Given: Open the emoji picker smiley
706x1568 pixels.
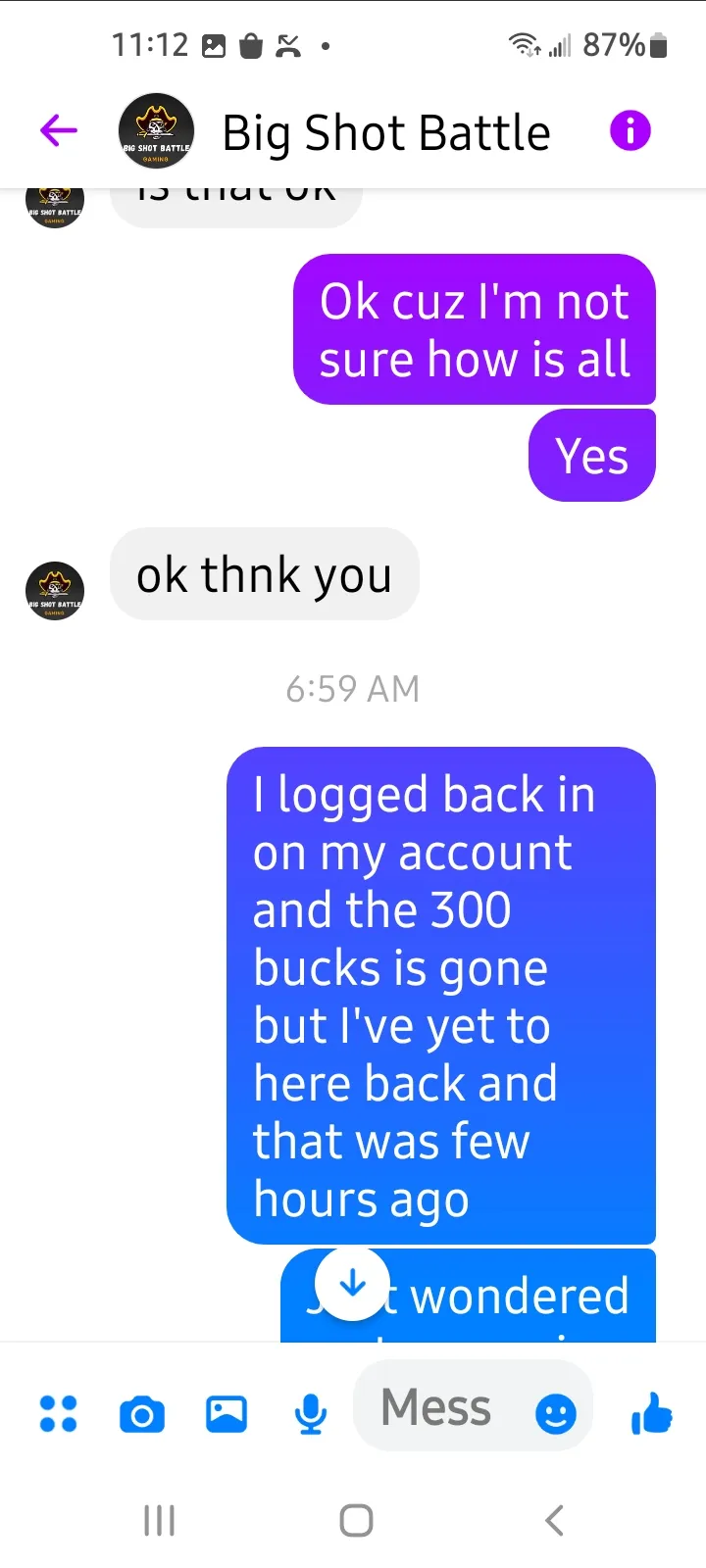Looking at the screenshot, I should tap(556, 1414).
